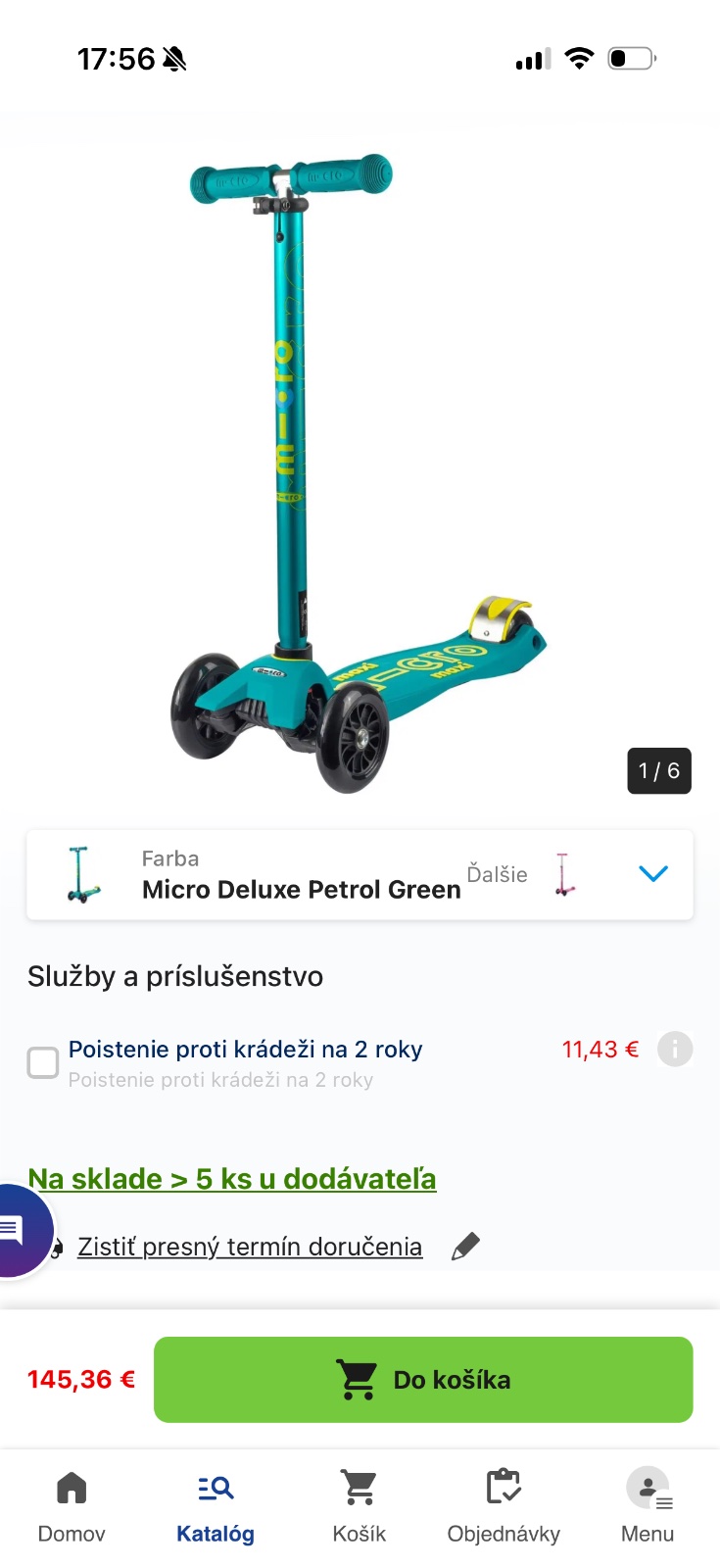View Objednávky orders tab
The height and width of the screenshot is (1568, 720).
[x=504, y=1506]
